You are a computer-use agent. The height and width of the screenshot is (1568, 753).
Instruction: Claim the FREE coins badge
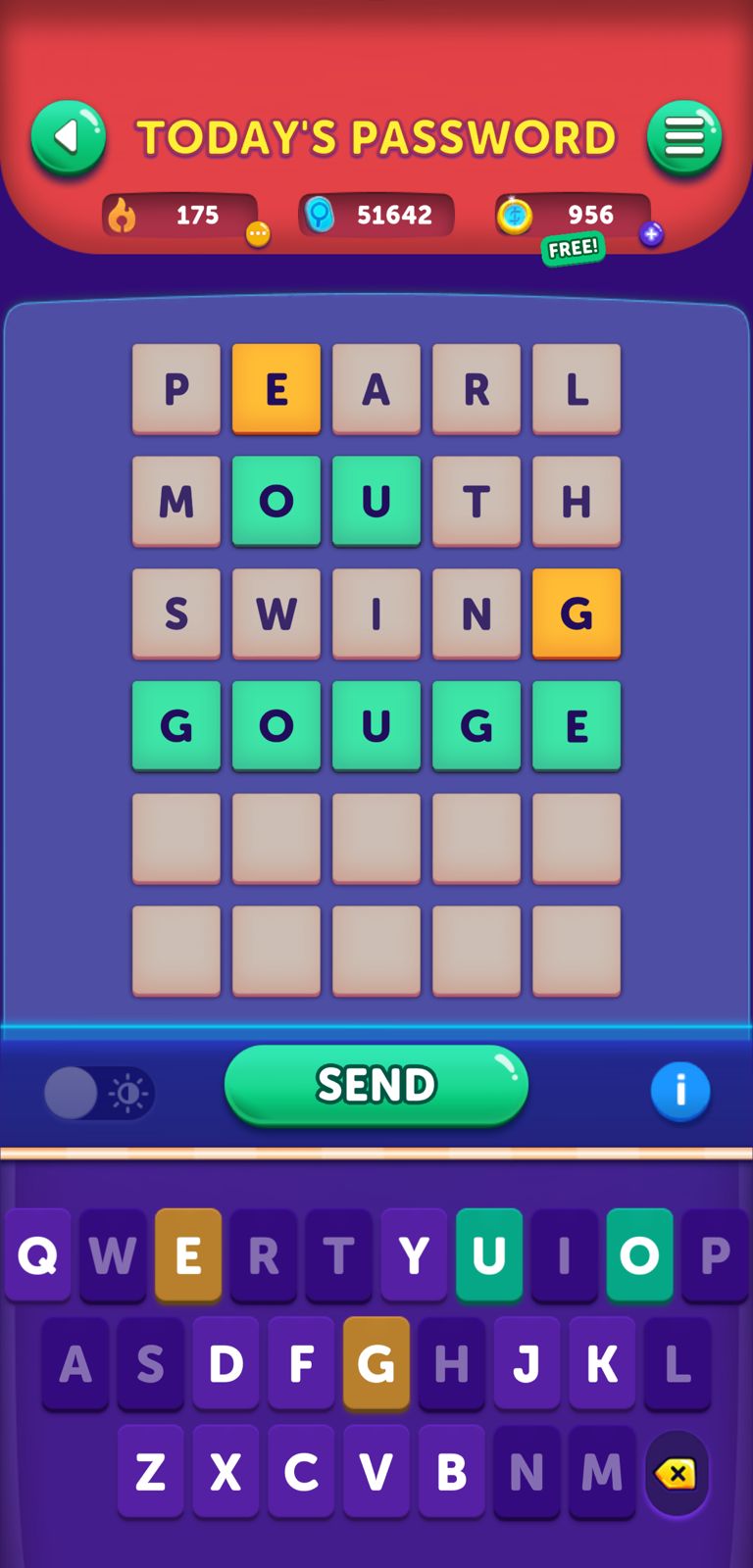pos(573,249)
